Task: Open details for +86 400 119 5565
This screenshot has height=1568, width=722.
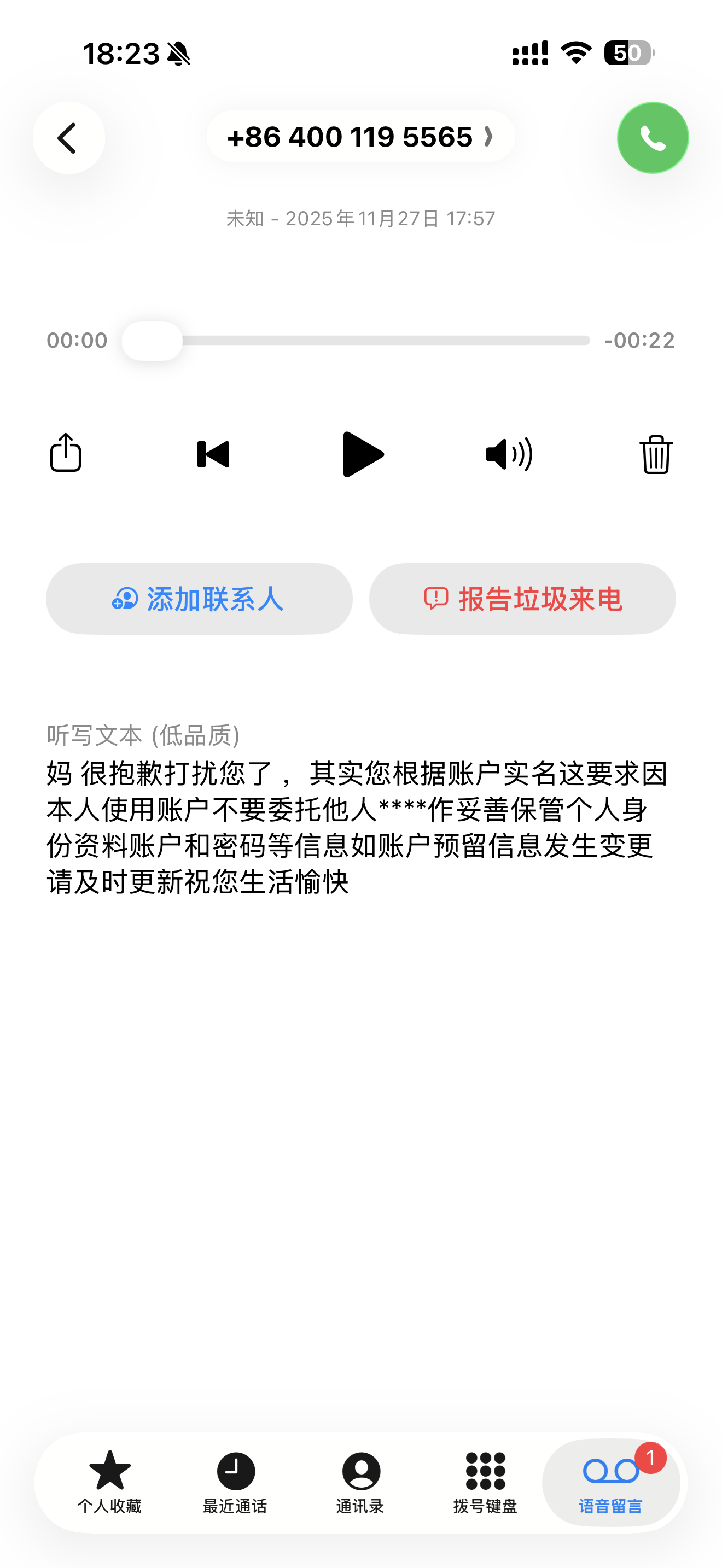Action: click(x=360, y=137)
